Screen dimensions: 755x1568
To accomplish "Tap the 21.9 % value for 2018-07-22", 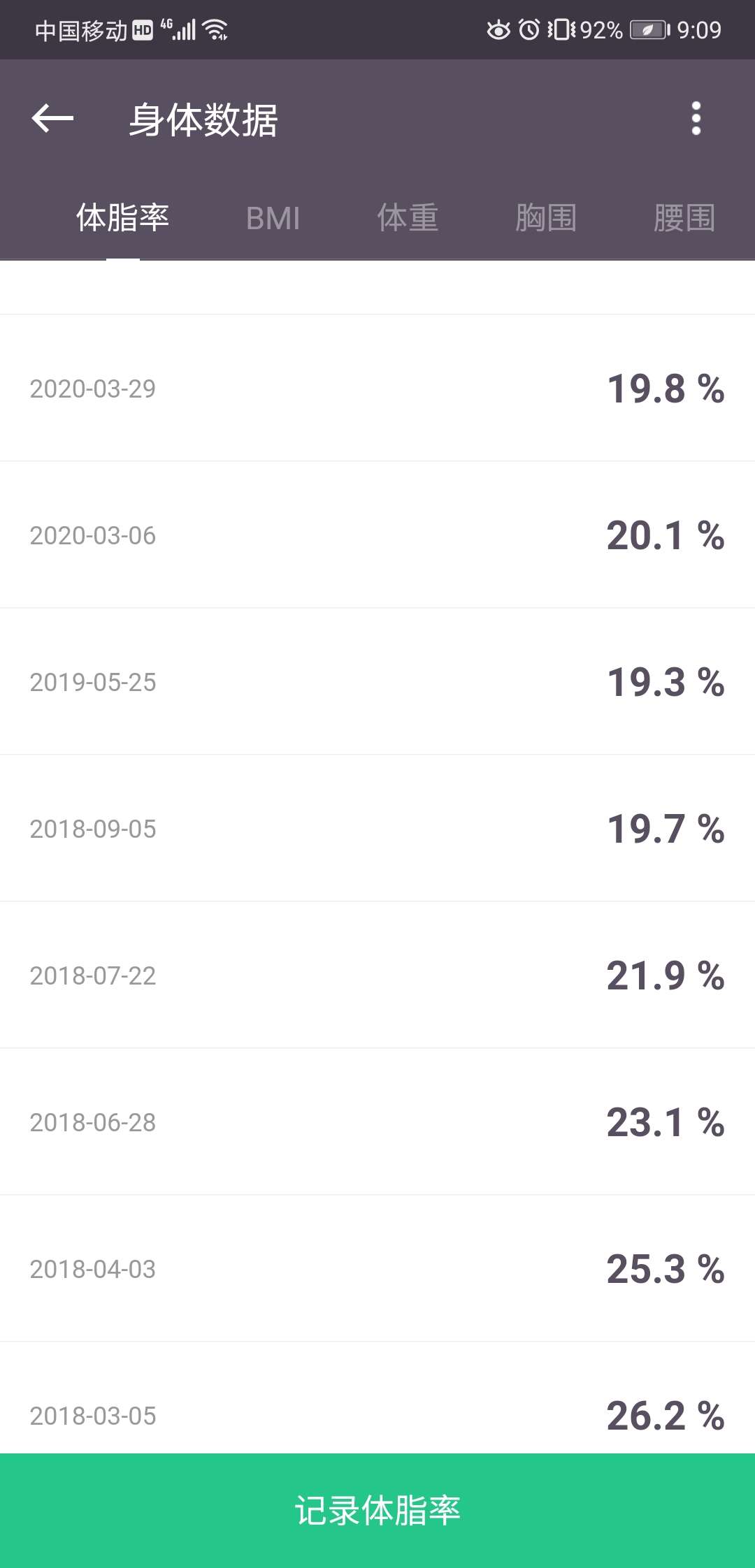I will click(665, 976).
